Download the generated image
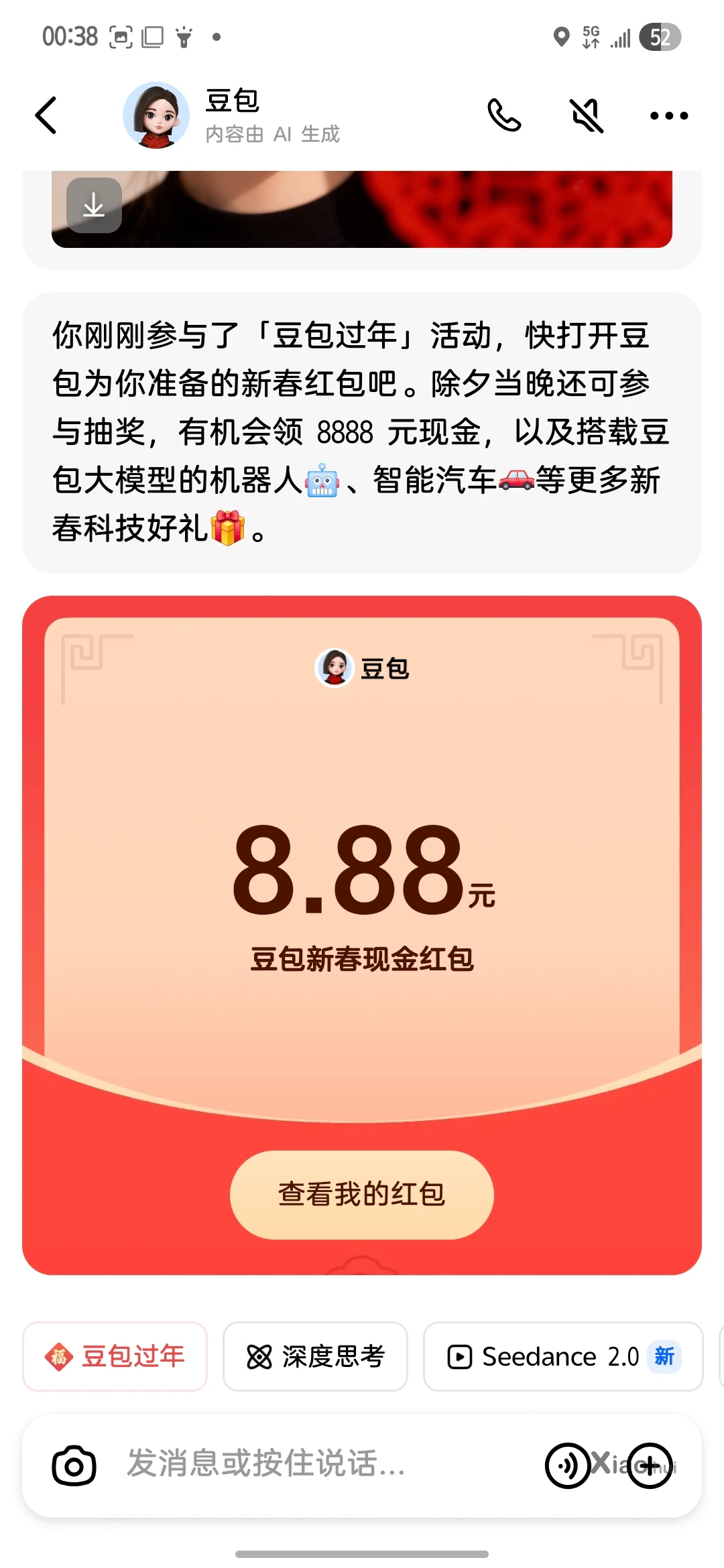Screen dimensions: 724x1568 coord(94,206)
